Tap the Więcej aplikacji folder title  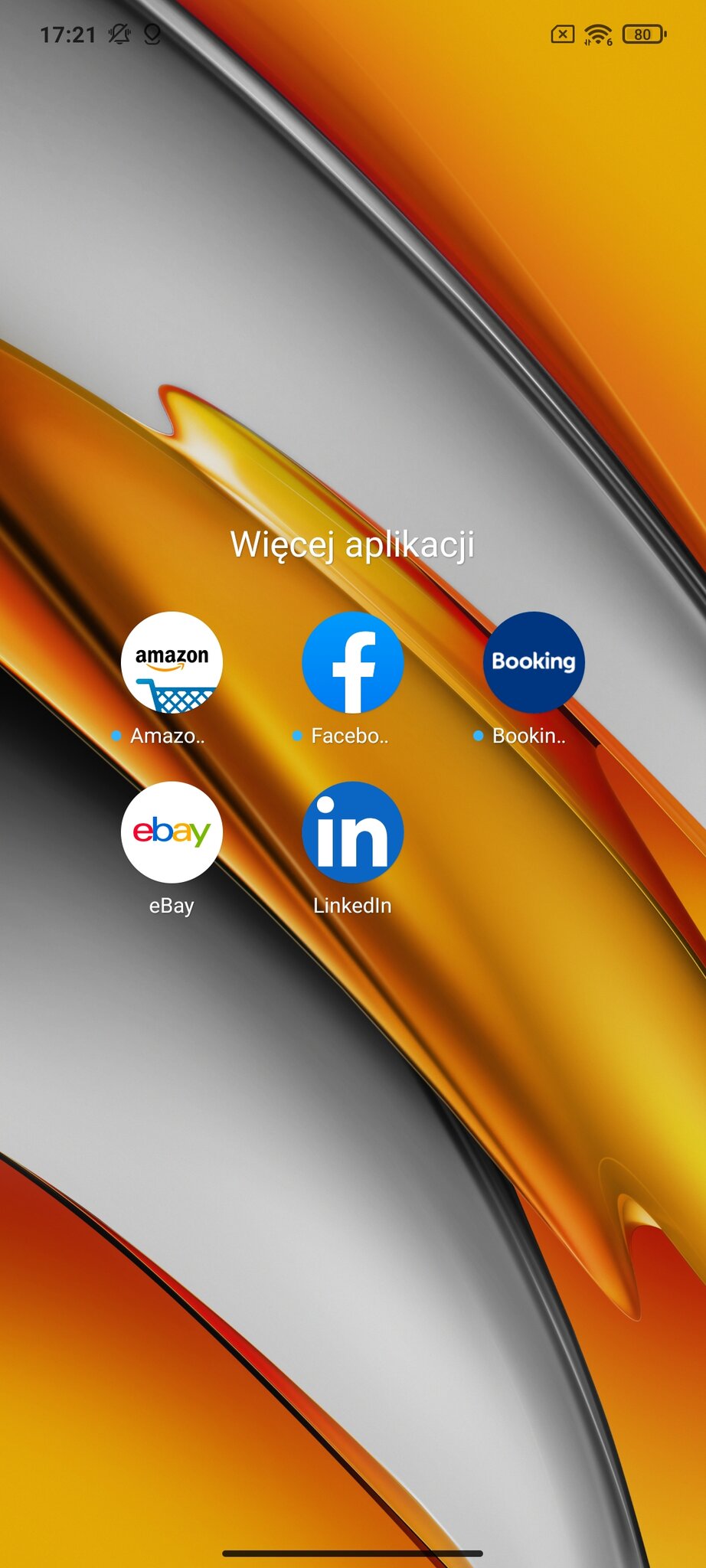352,545
